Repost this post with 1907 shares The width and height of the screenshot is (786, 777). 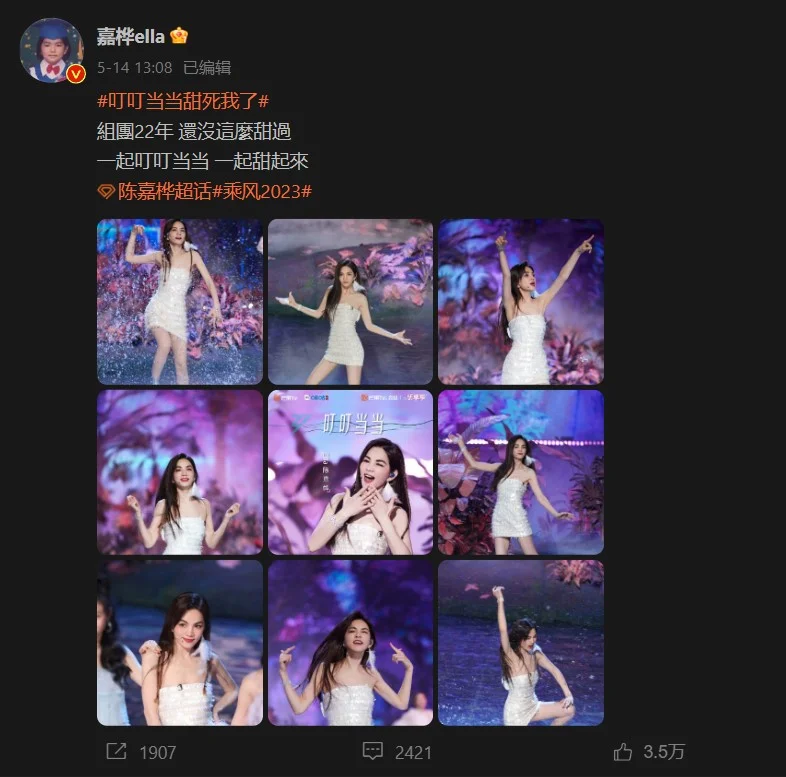pyautogui.click(x=140, y=751)
